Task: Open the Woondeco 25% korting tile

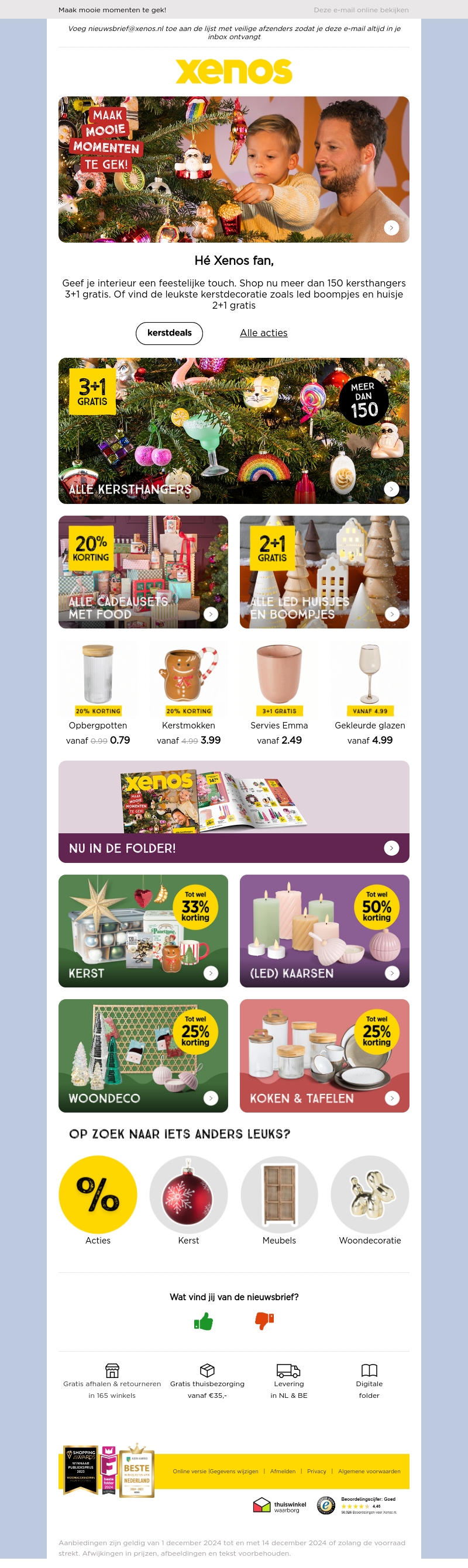Action: tap(143, 1055)
